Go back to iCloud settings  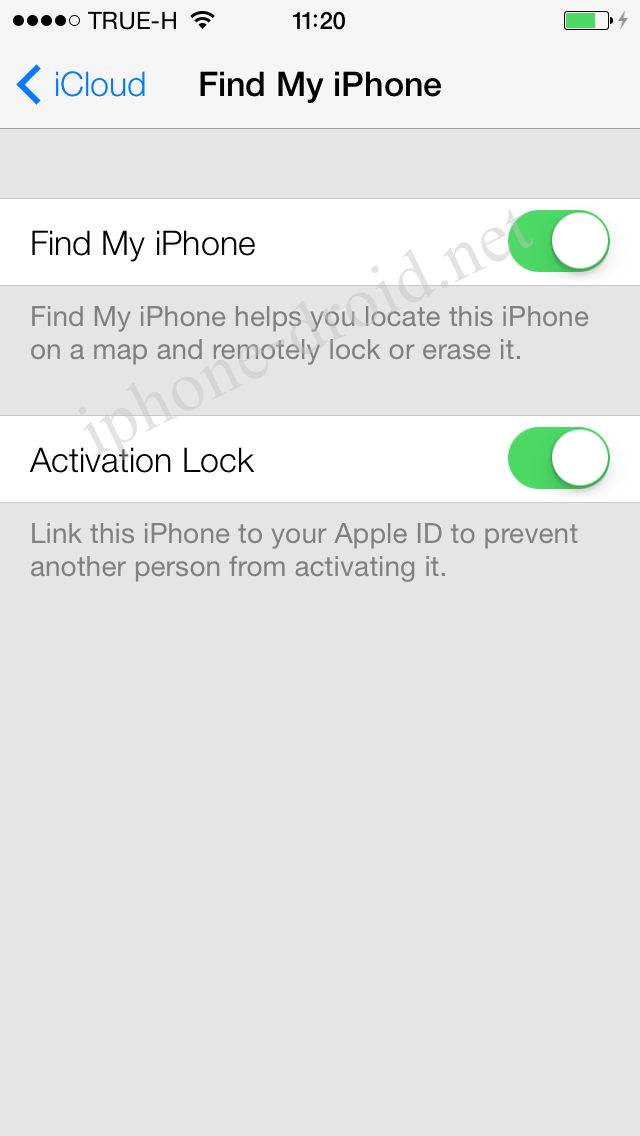pos(82,85)
